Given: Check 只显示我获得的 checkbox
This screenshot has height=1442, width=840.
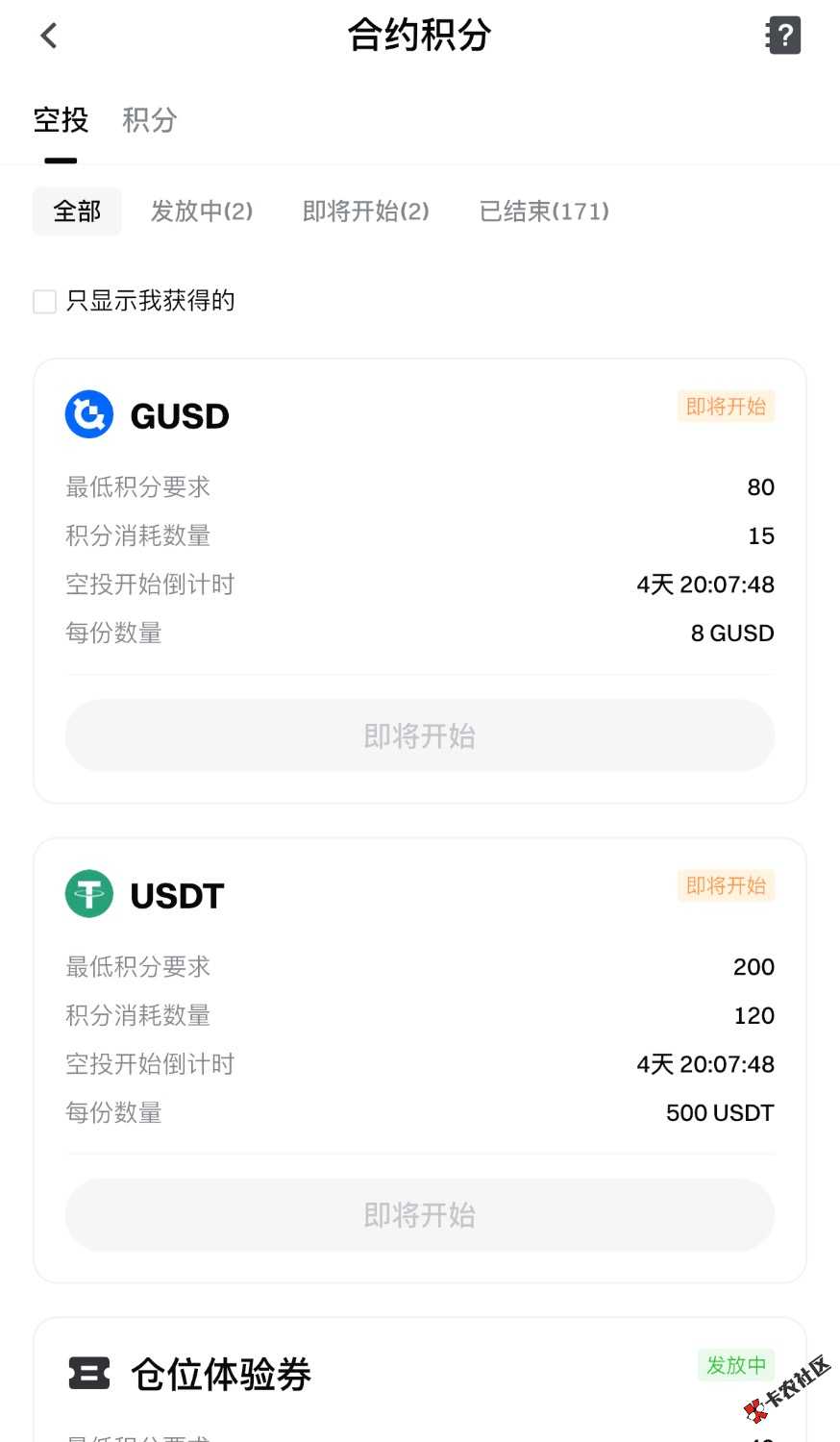Looking at the screenshot, I should pyautogui.click(x=45, y=302).
